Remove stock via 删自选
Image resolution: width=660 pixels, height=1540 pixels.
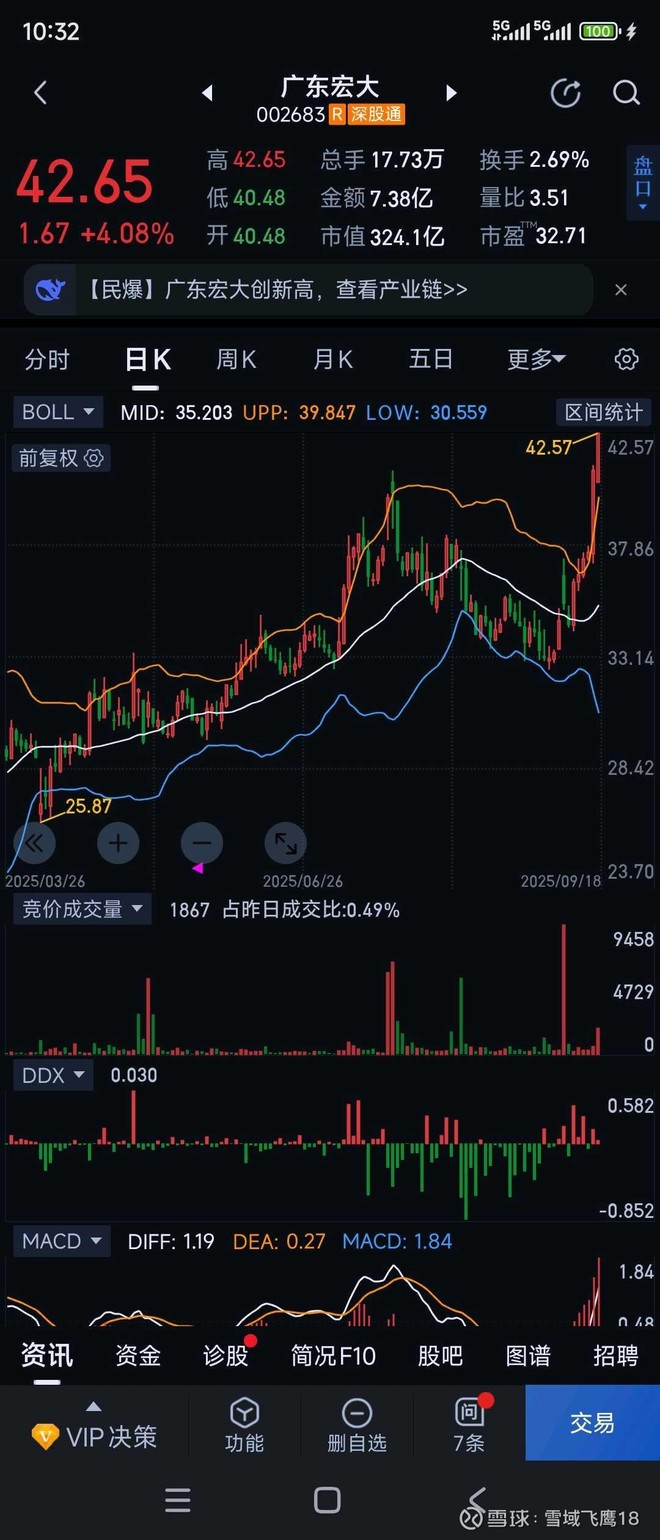point(357,1425)
